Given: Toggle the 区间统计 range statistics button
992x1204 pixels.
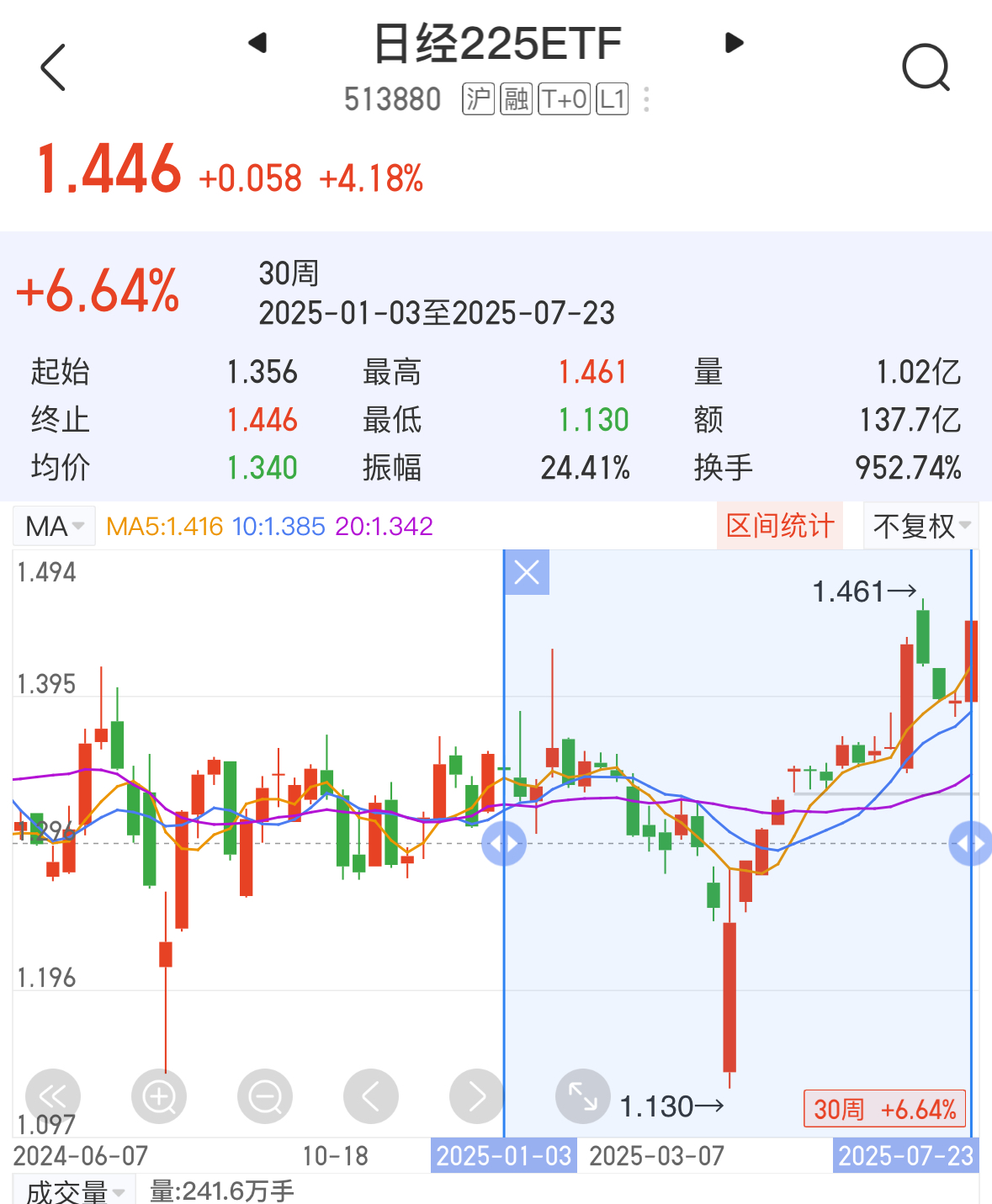Looking at the screenshot, I should [780, 527].
